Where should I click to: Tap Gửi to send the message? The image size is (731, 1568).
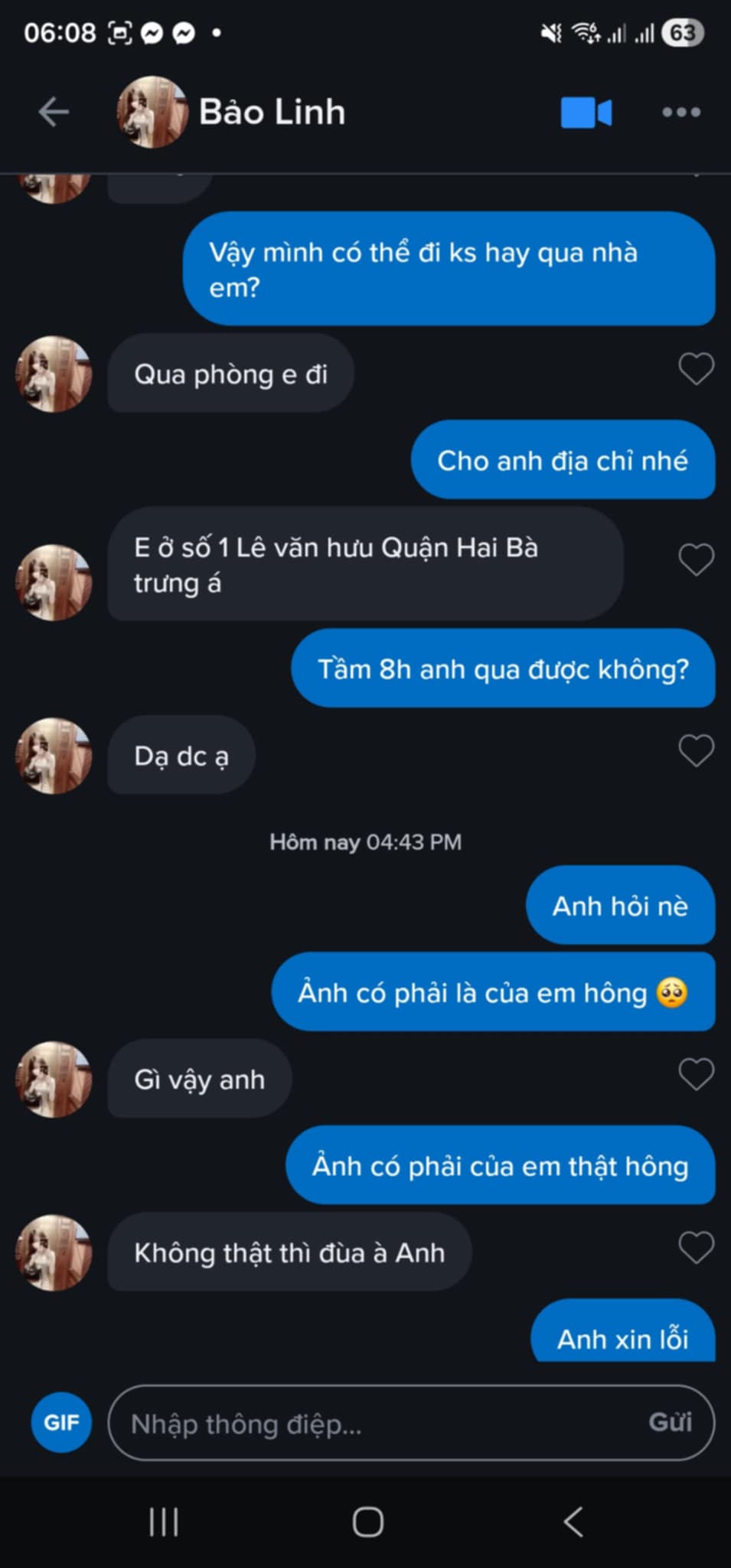pyautogui.click(x=670, y=1423)
